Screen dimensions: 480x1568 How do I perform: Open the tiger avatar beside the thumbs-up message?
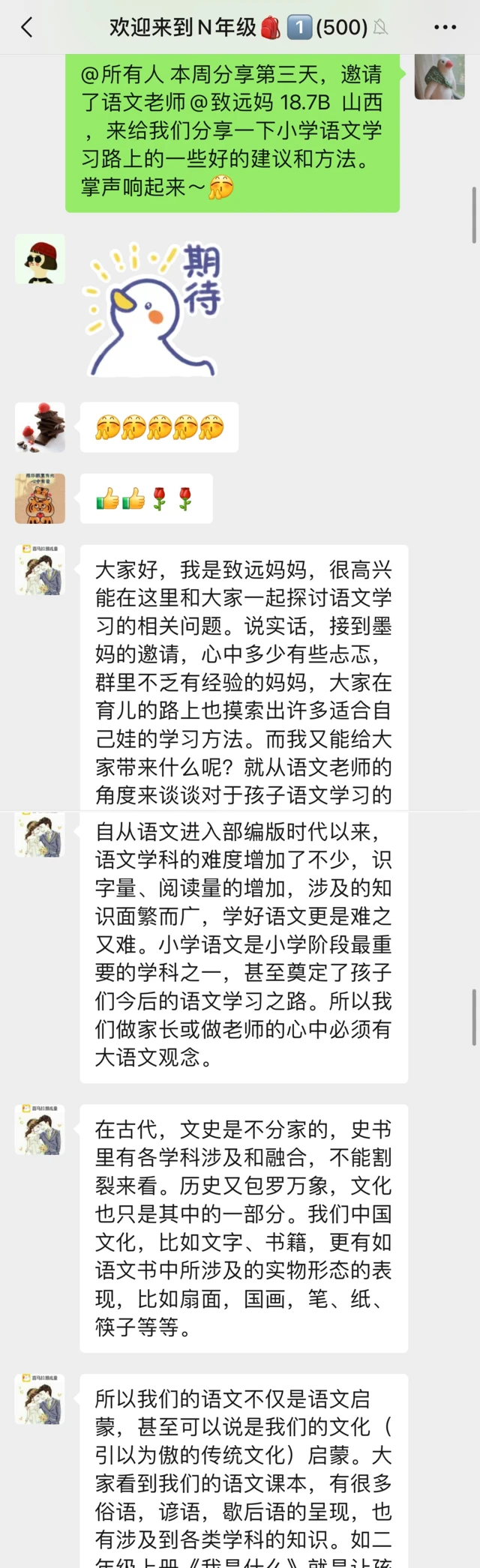pos(40,498)
